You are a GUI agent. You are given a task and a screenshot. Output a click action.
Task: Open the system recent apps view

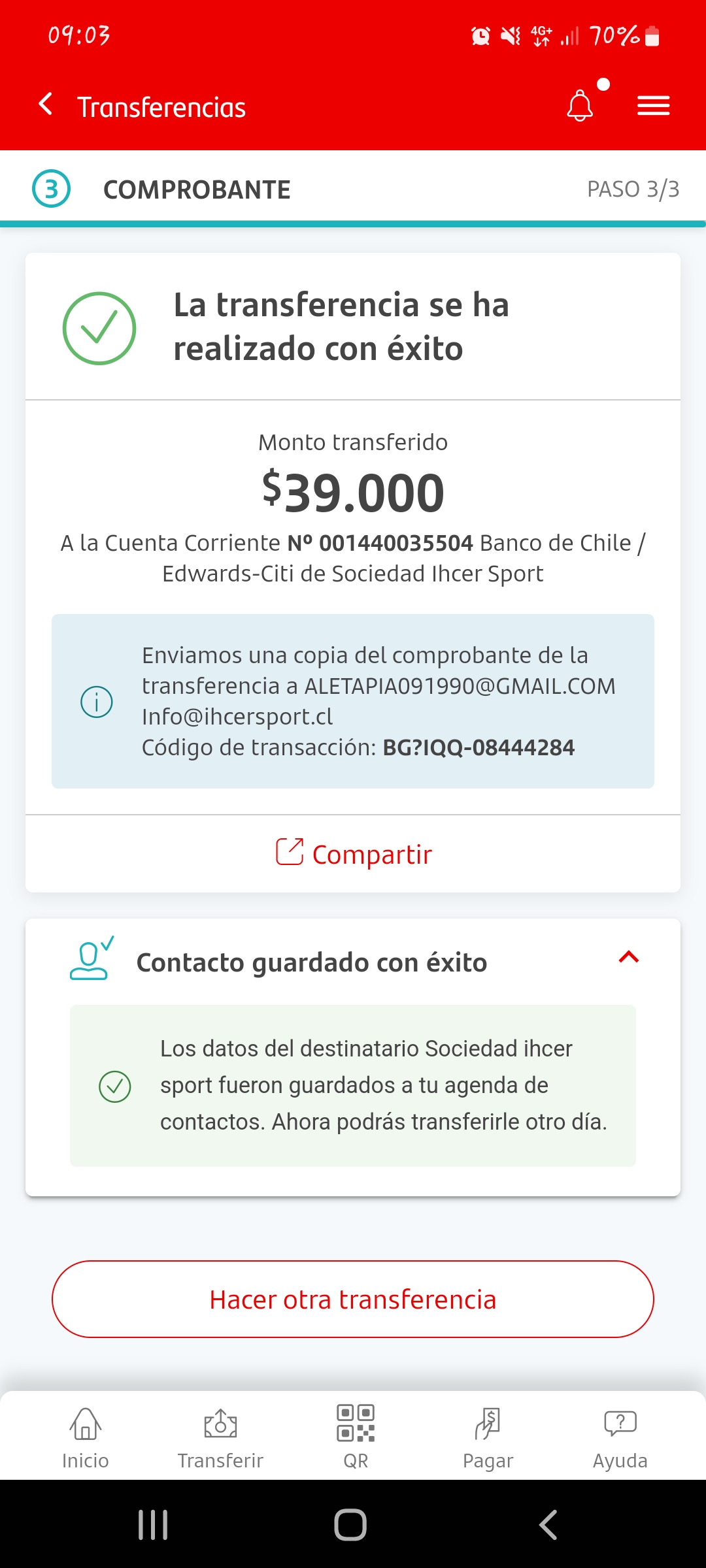click(x=153, y=1525)
